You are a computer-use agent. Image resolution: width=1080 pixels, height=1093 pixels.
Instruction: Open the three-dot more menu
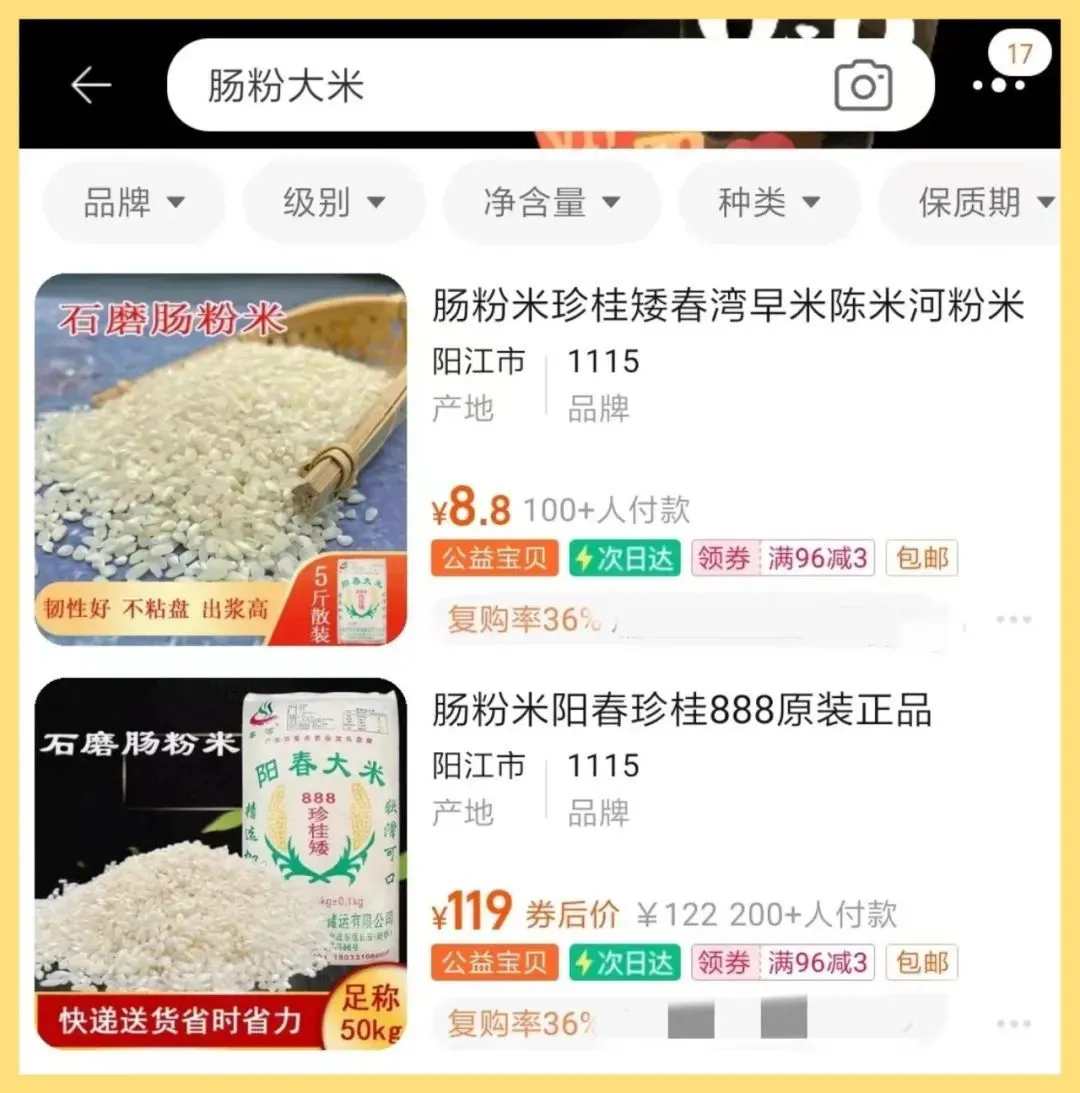point(998,85)
